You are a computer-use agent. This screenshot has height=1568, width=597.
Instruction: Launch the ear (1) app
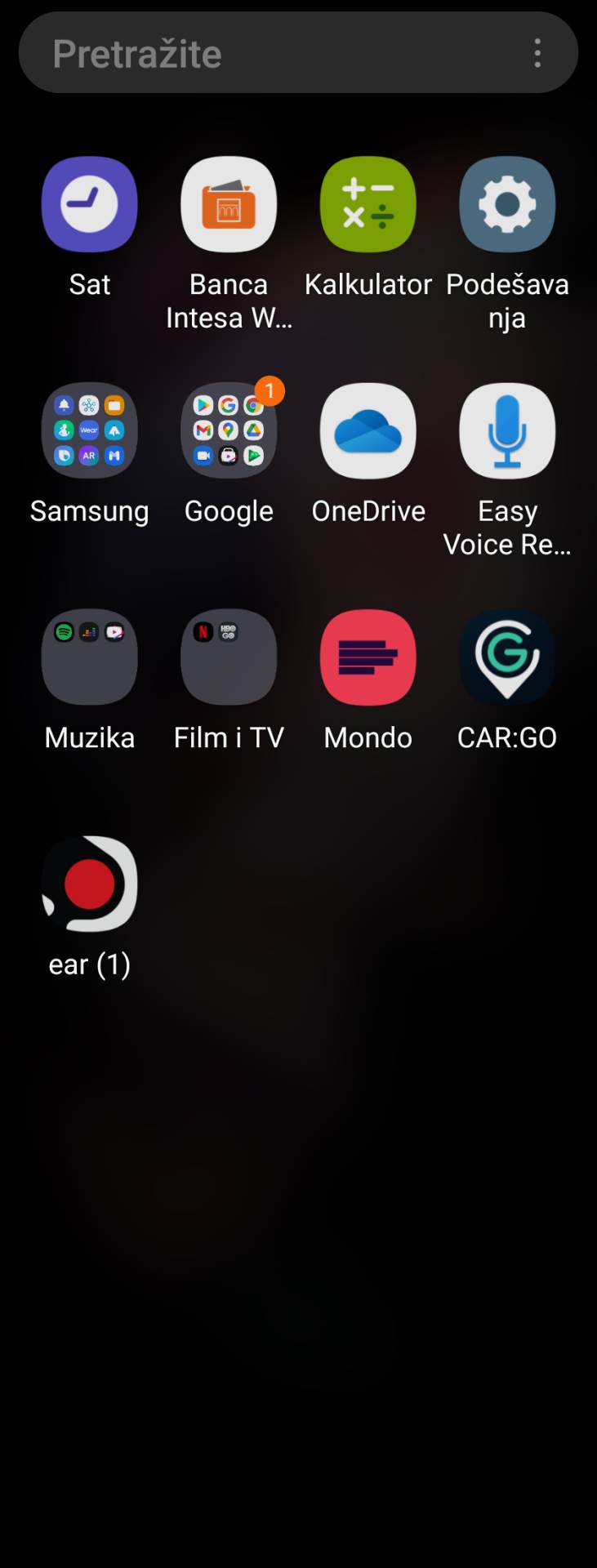click(x=90, y=884)
